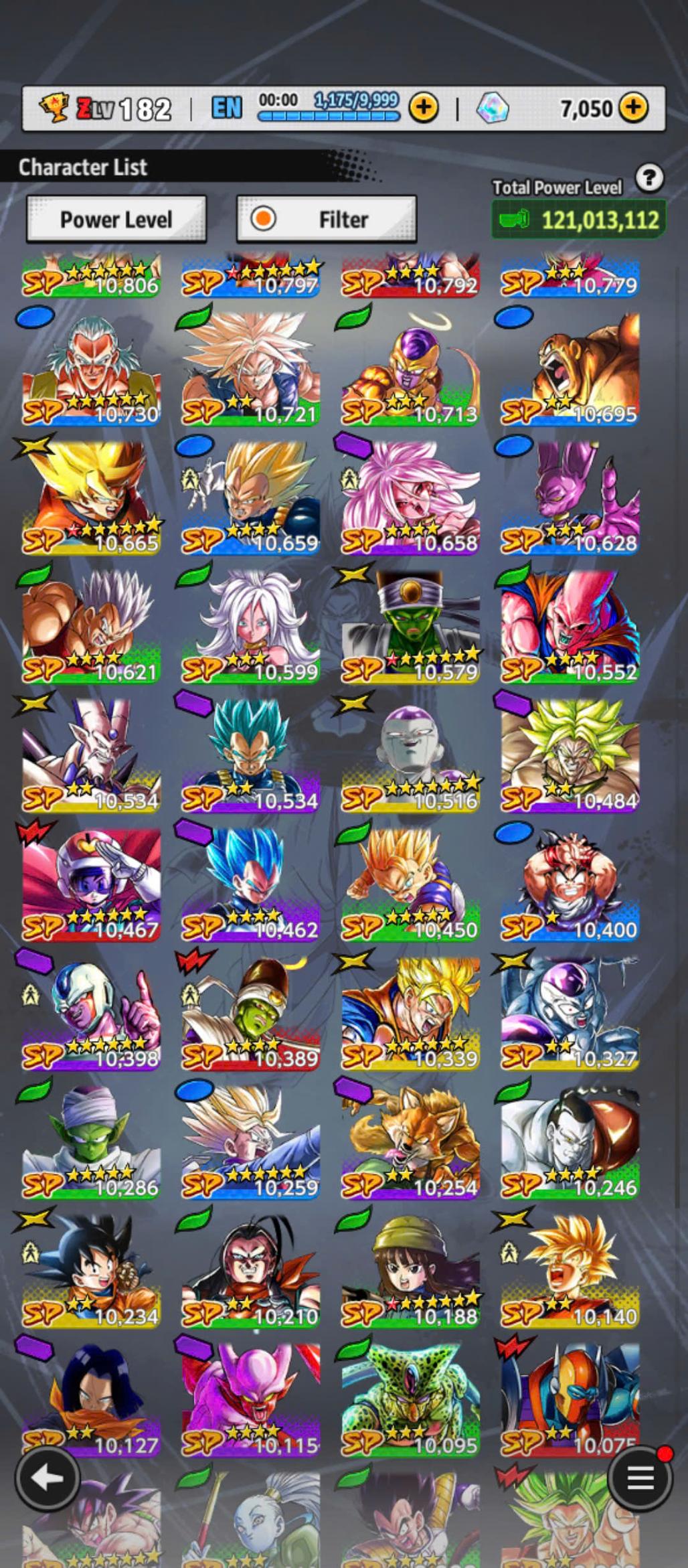View the character with power 10,579
688x1568 pixels.
[x=410, y=627]
